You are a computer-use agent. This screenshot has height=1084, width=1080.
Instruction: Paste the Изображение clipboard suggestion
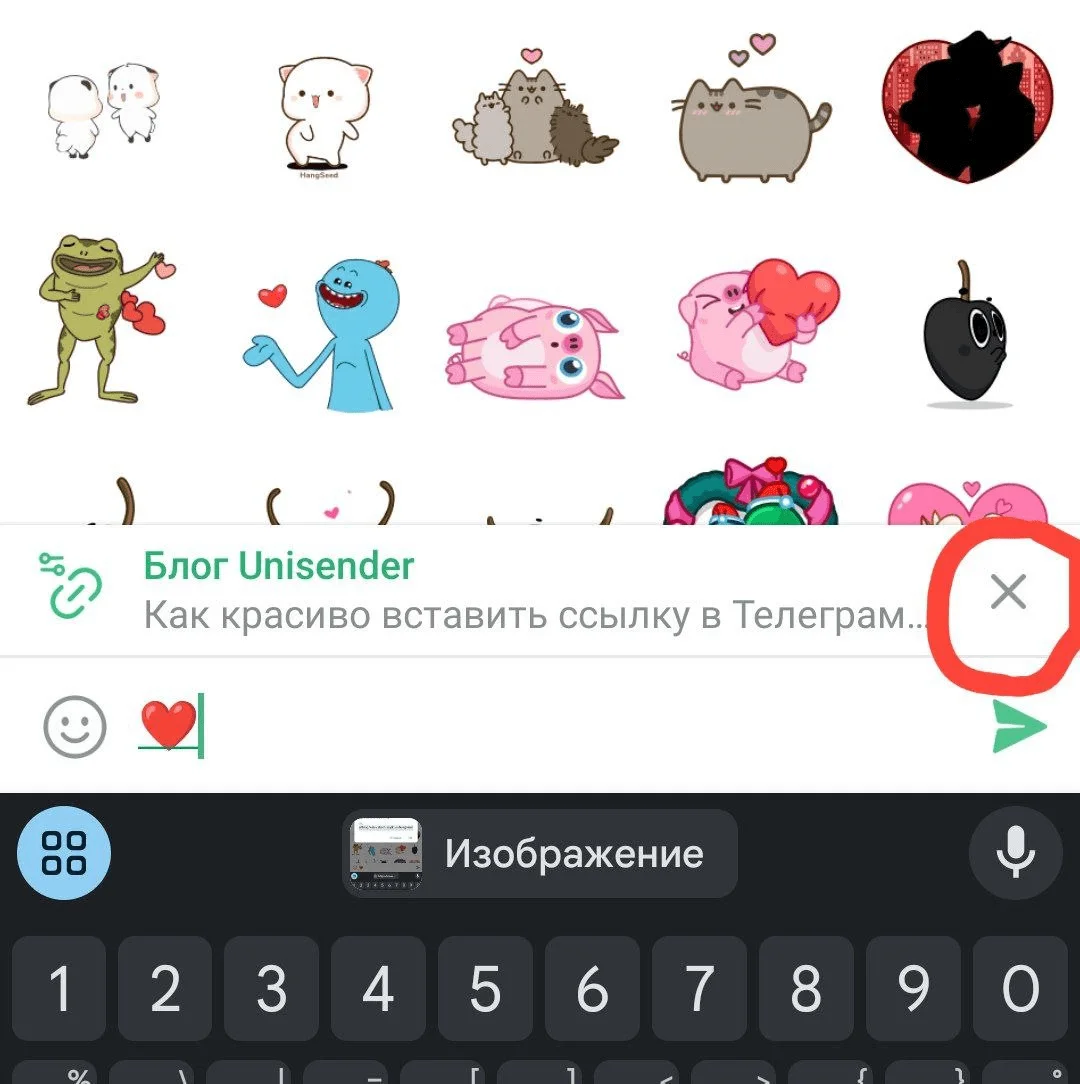(540, 854)
